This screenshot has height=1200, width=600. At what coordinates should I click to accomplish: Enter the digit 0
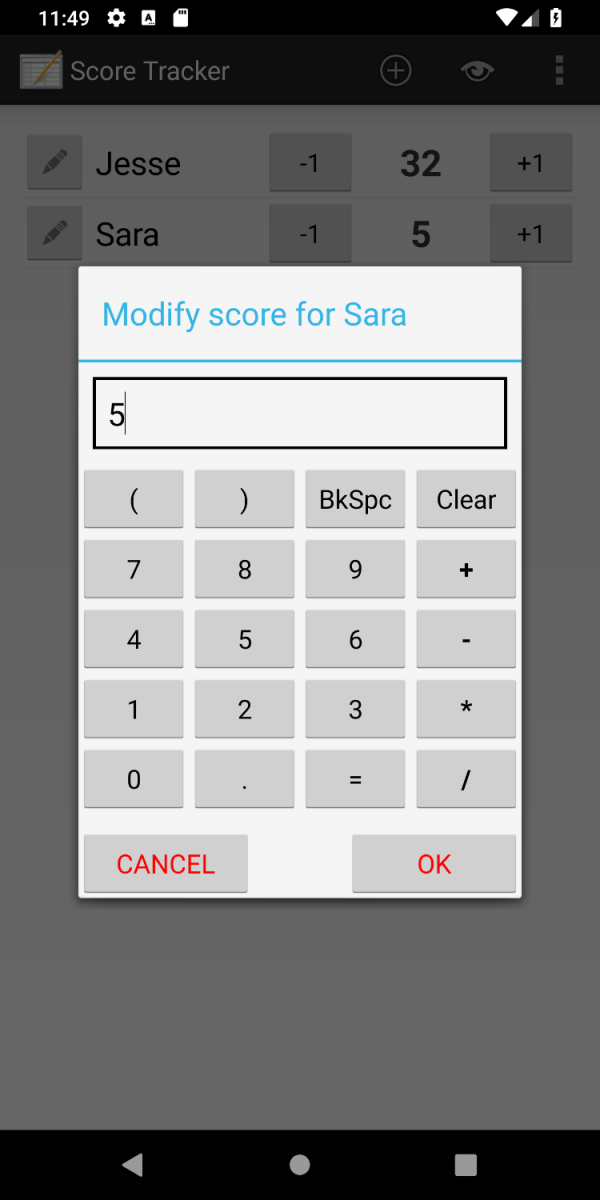pos(134,779)
